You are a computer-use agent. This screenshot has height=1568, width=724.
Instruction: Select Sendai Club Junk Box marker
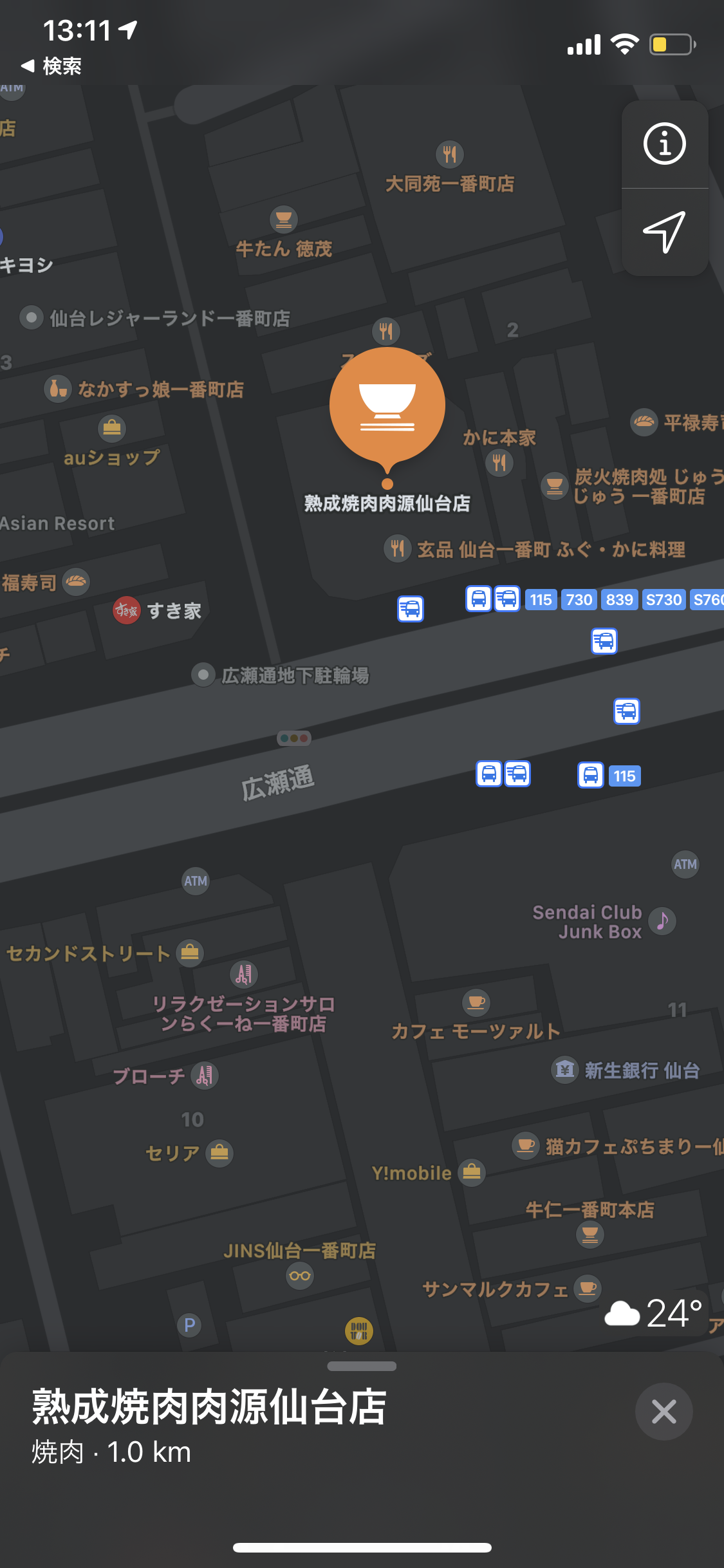(x=662, y=920)
